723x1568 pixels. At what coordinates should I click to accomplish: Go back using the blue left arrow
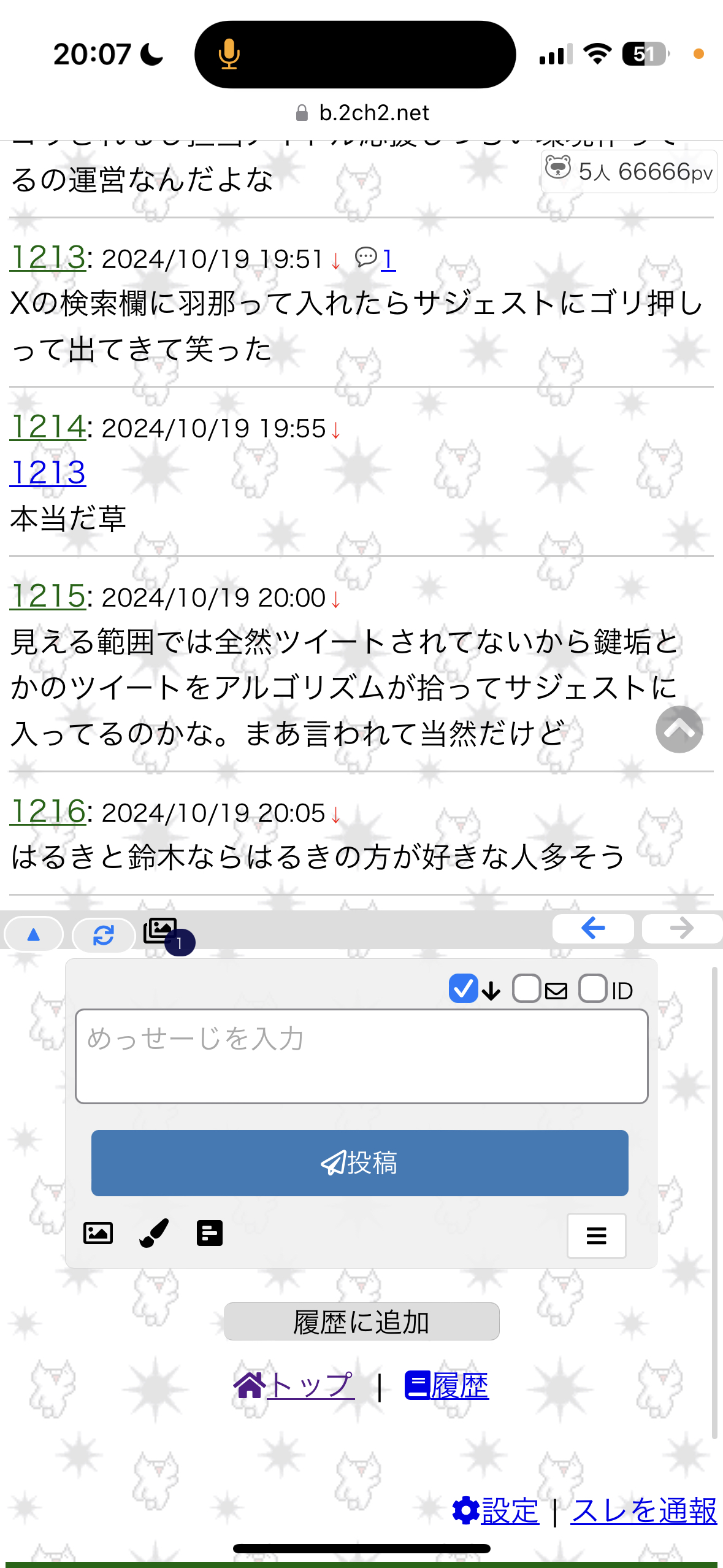click(x=592, y=928)
